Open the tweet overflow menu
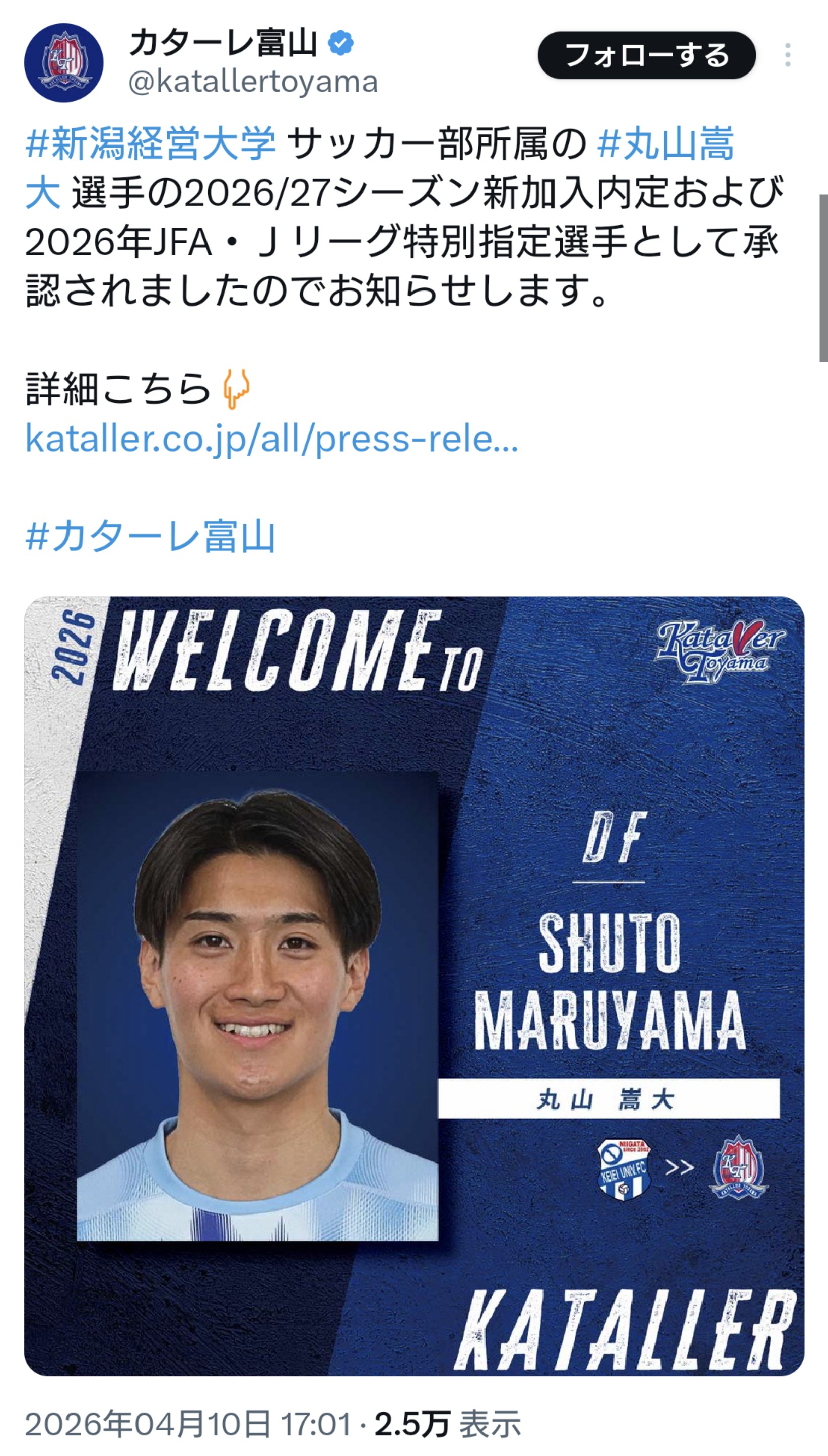This screenshot has height=1456, width=828. click(x=787, y=56)
